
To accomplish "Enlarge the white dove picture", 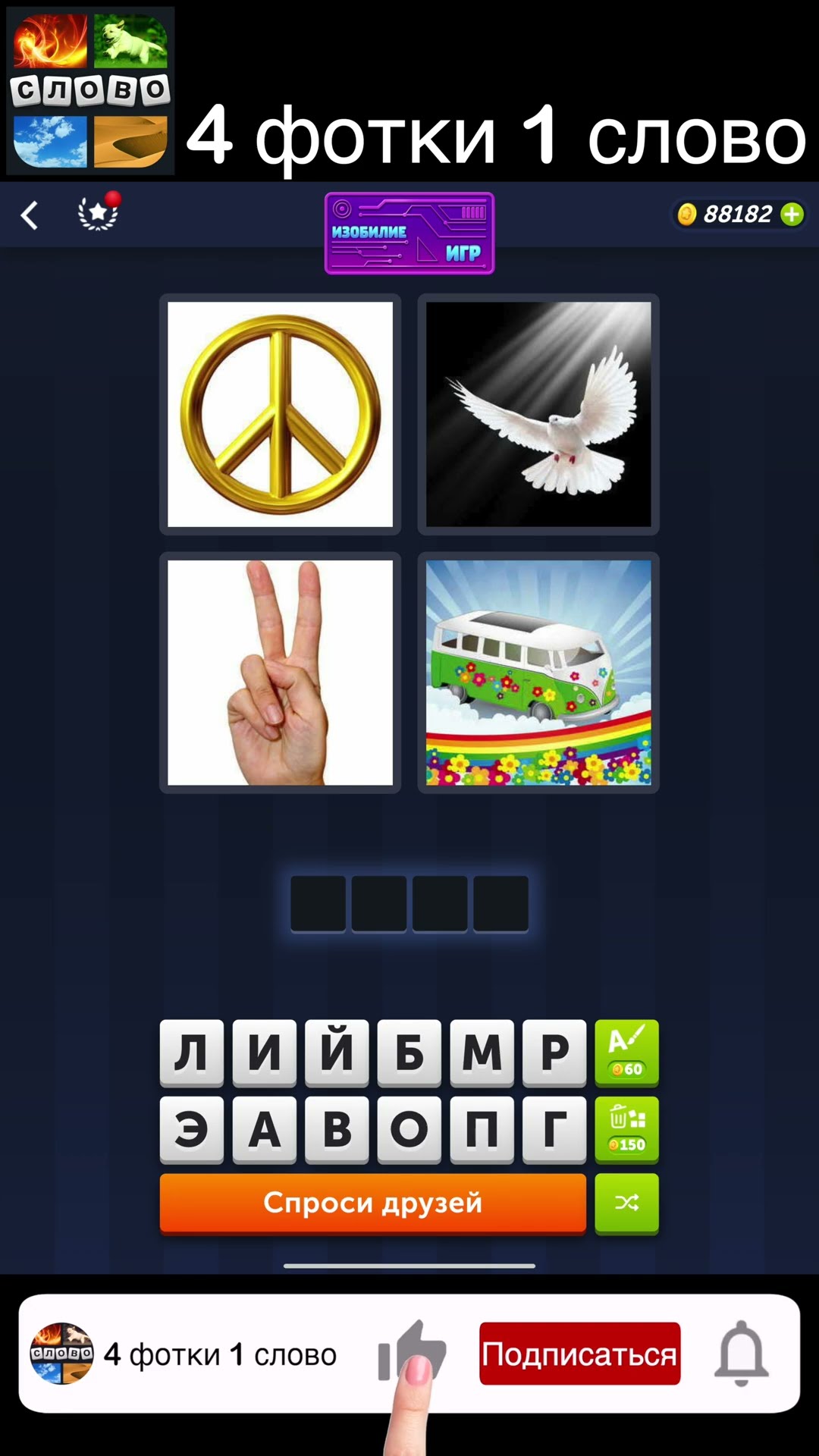I will pos(538,414).
